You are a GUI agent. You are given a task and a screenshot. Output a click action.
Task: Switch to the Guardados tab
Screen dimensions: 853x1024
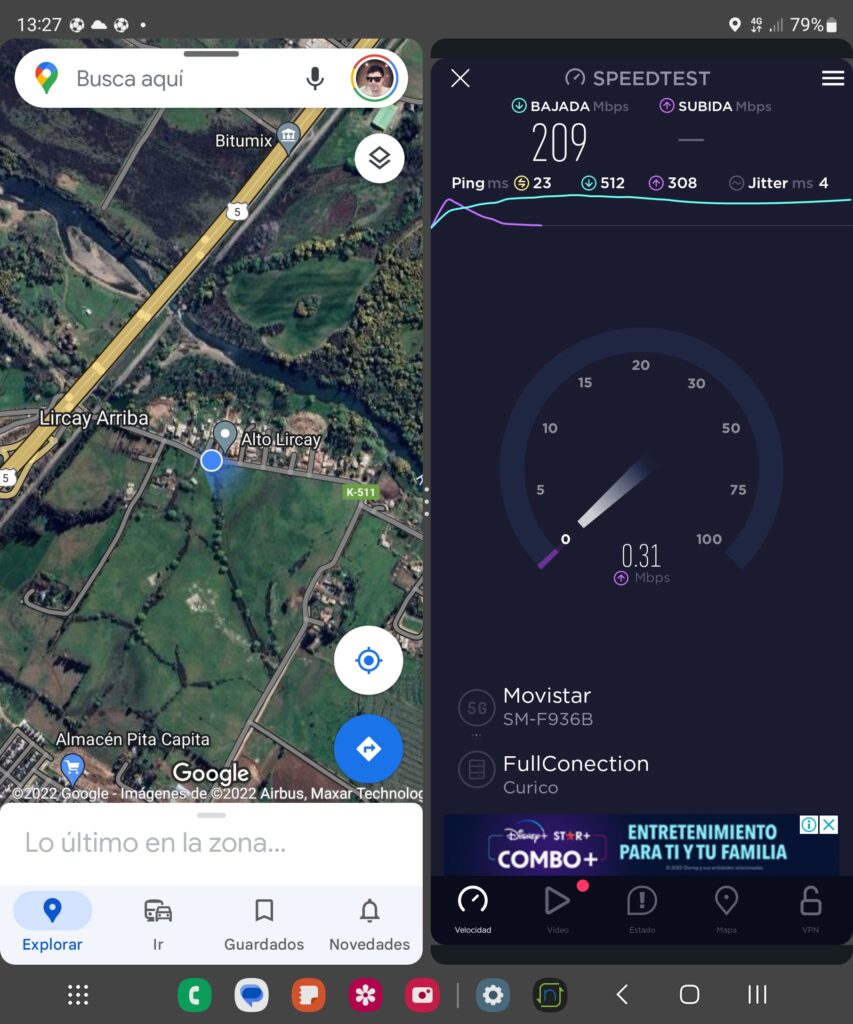tap(264, 924)
